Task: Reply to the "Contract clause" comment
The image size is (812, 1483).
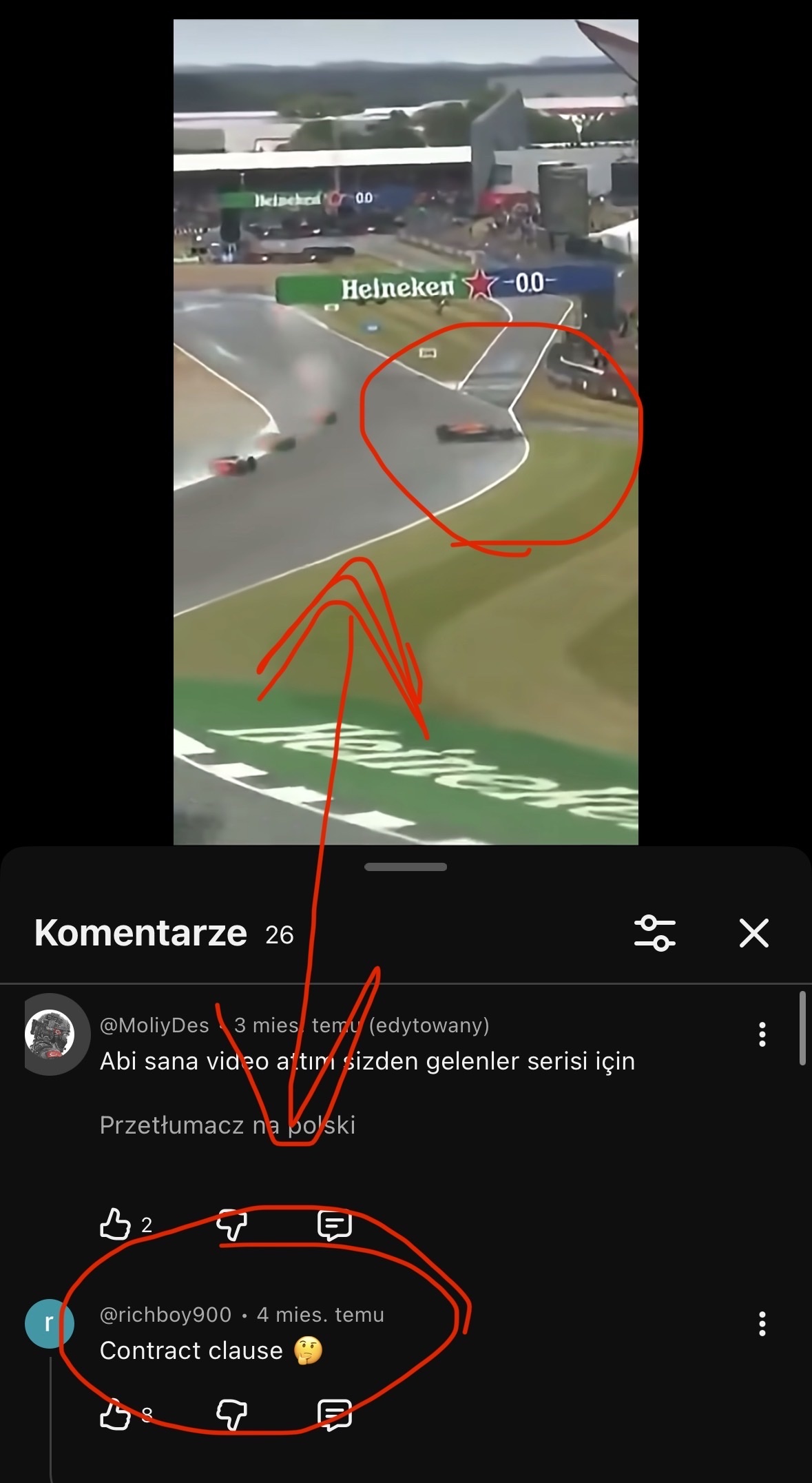Action: [x=334, y=1415]
